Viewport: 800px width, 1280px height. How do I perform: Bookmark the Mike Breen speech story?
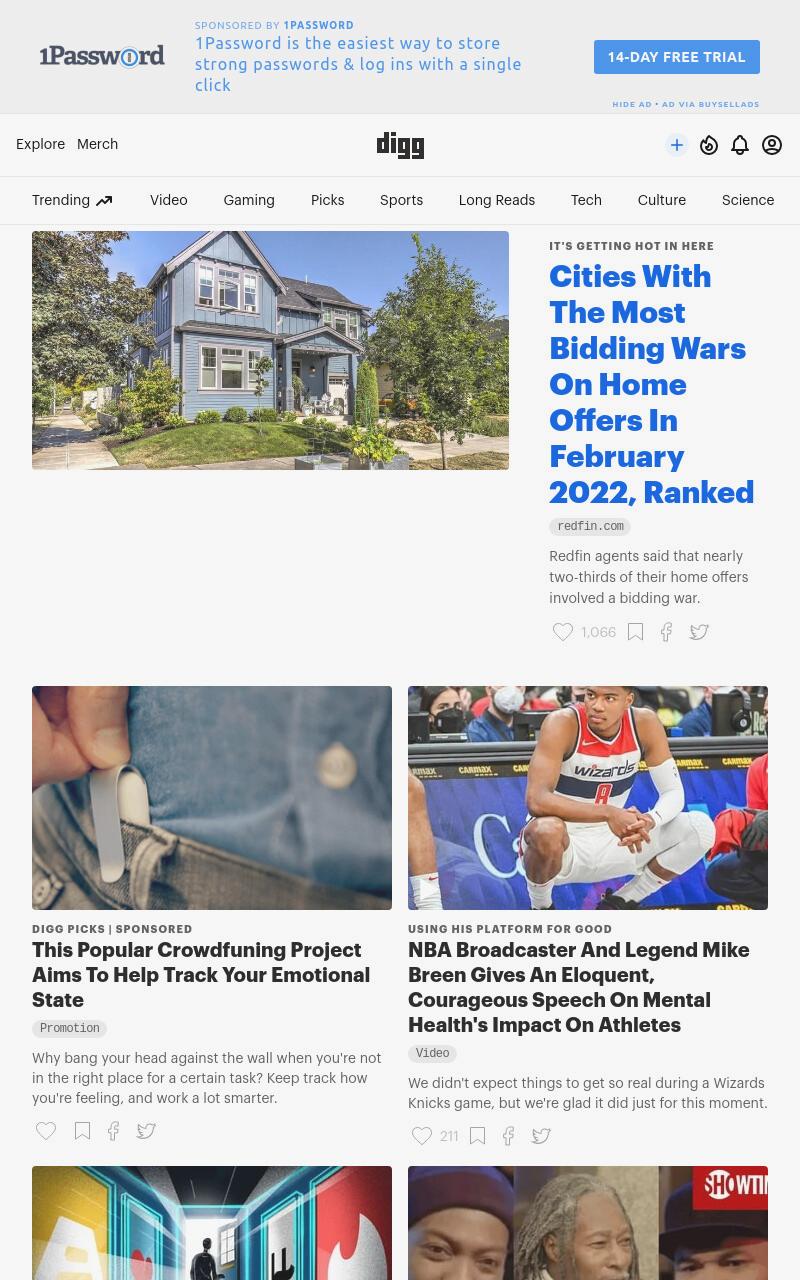[478, 1136]
